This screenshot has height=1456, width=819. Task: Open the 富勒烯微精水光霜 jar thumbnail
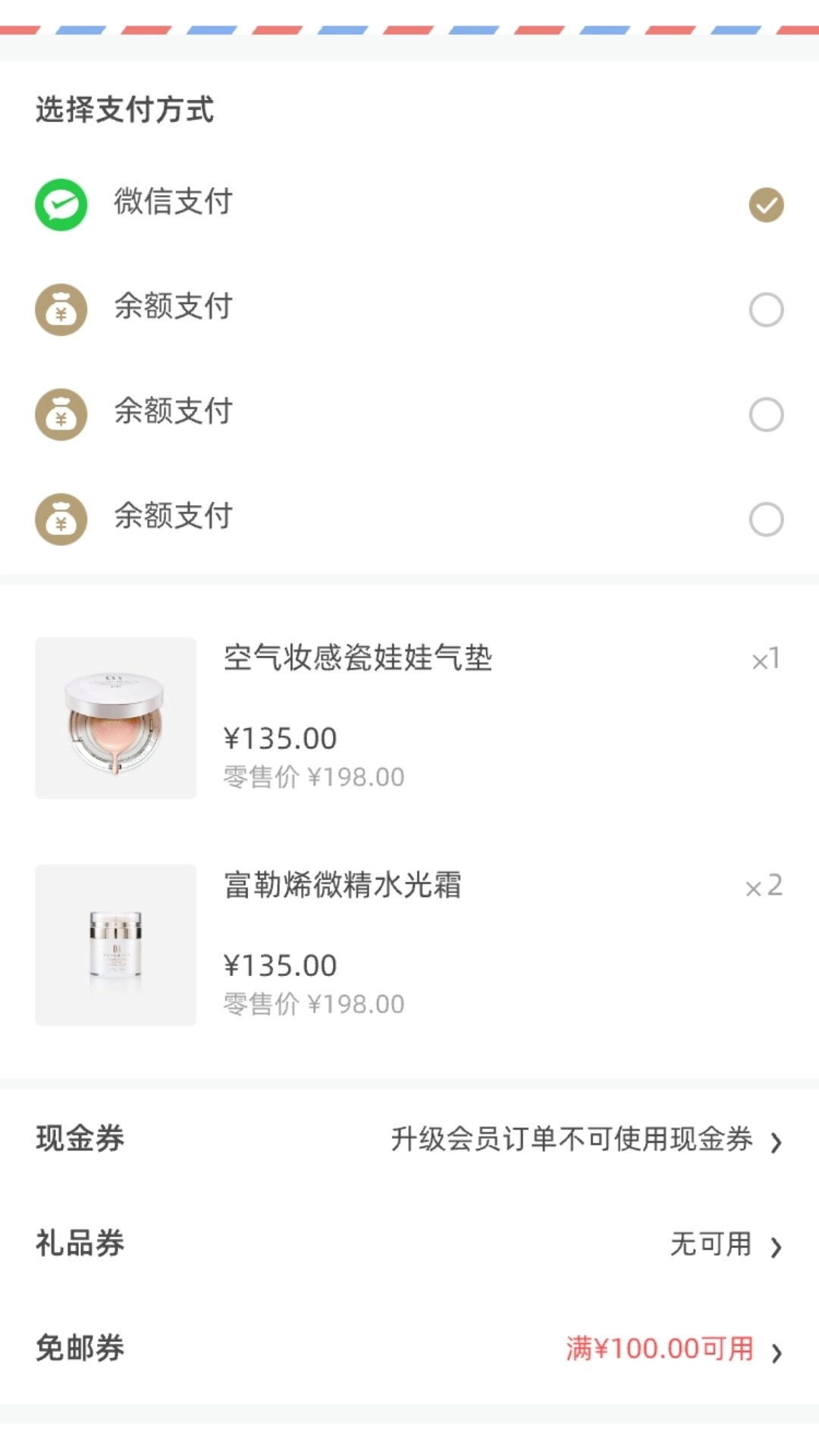coord(115,946)
